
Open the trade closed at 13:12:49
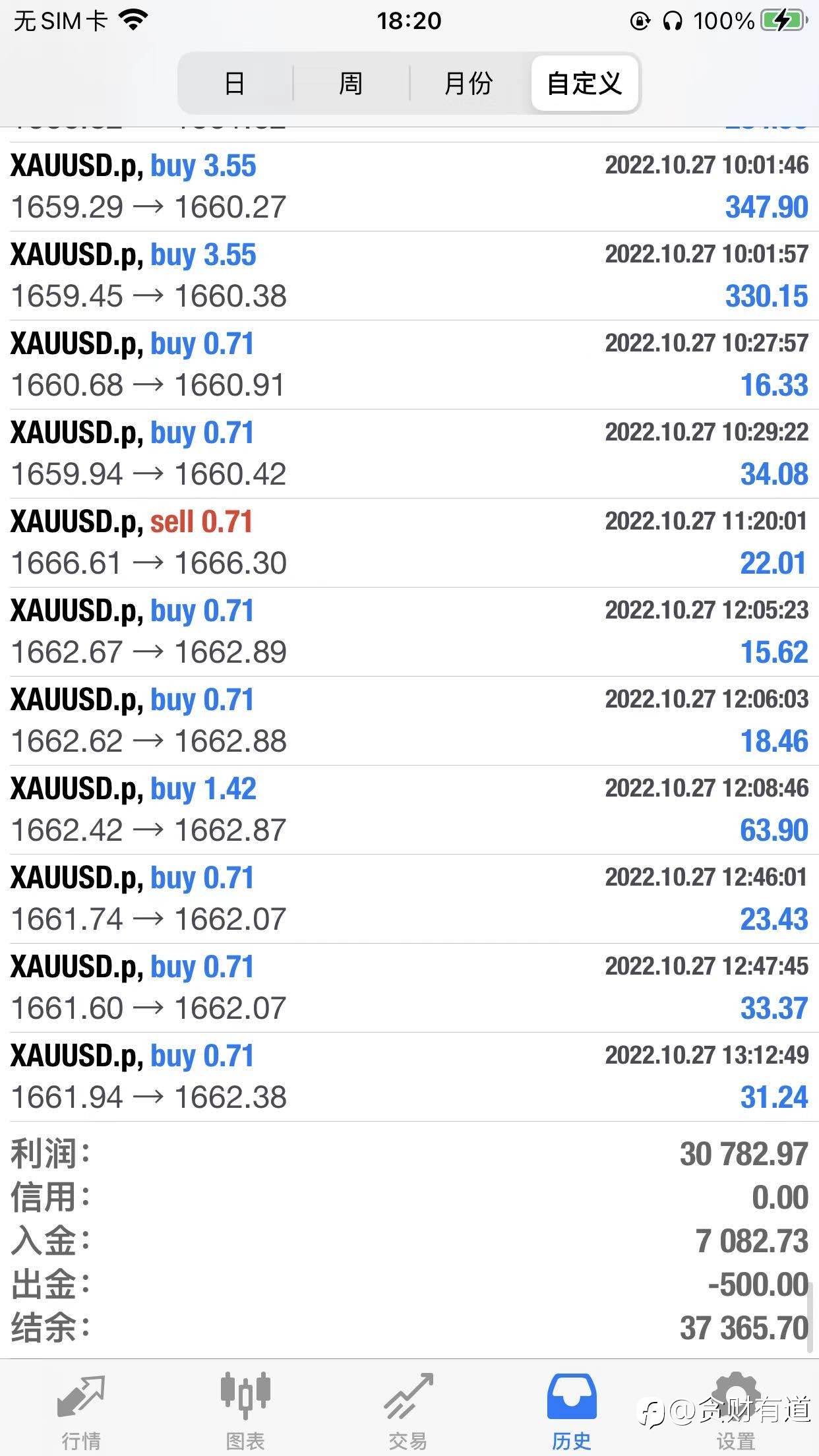click(409, 1077)
